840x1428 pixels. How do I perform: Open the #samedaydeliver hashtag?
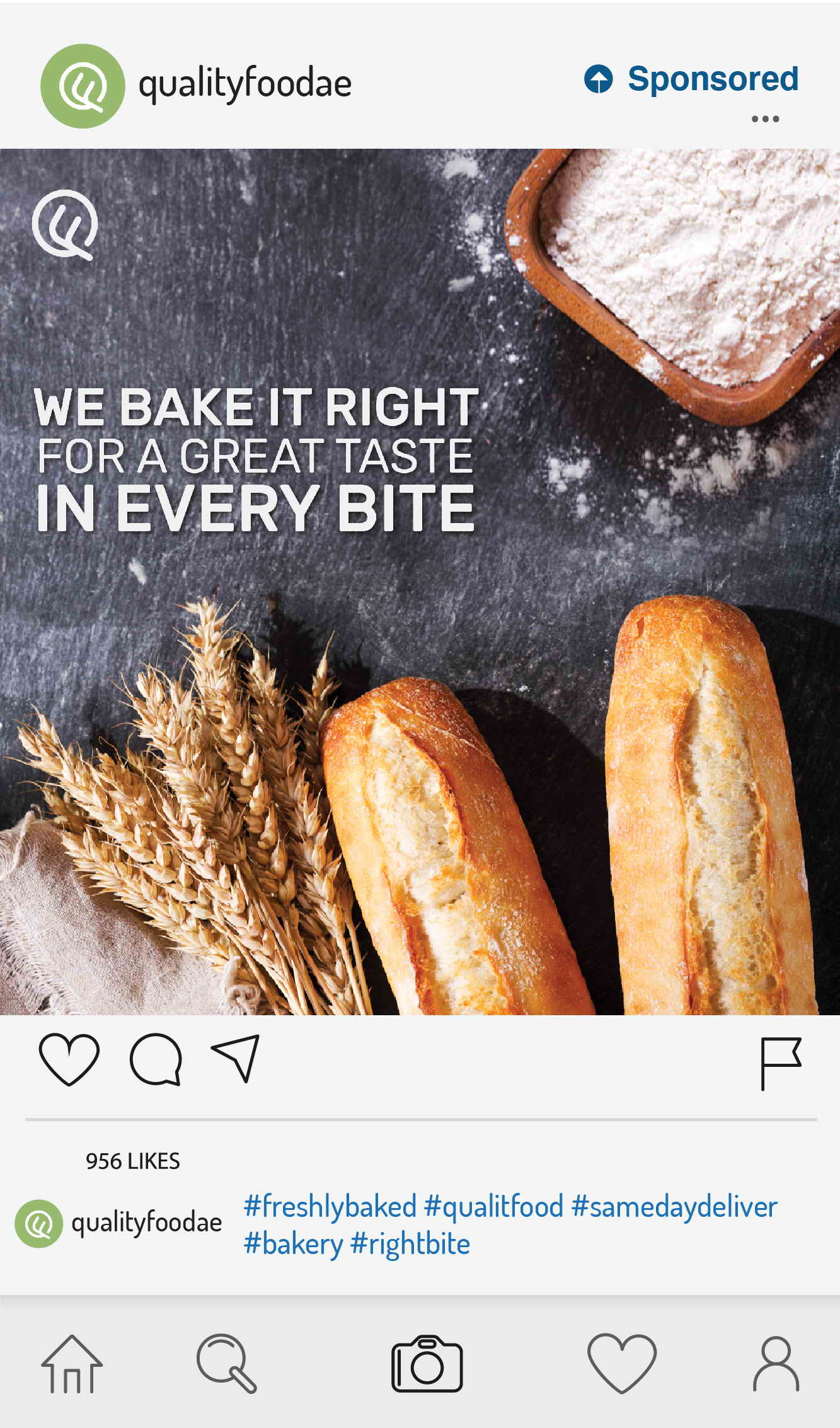pos(674,1206)
